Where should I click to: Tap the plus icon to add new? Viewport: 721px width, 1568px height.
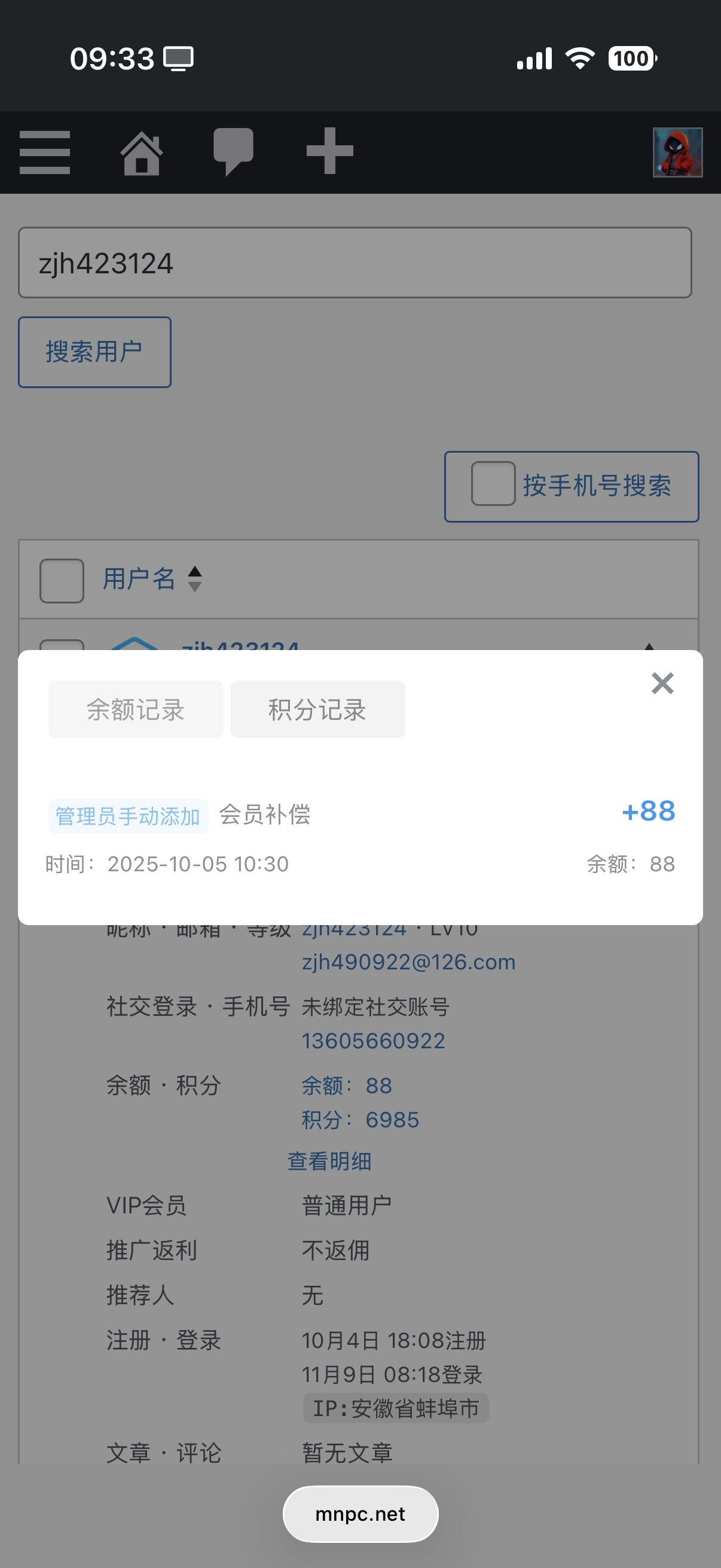click(329, 151)
